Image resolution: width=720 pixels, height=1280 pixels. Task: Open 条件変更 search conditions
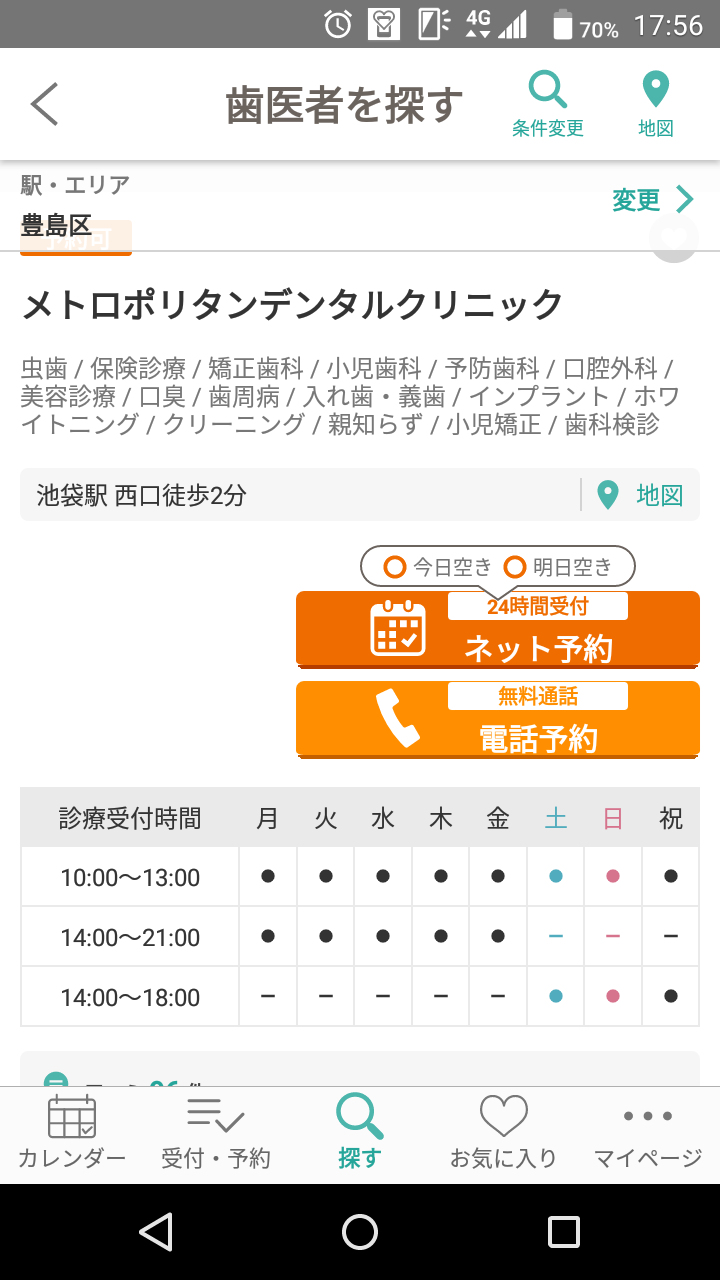(547, 104)
